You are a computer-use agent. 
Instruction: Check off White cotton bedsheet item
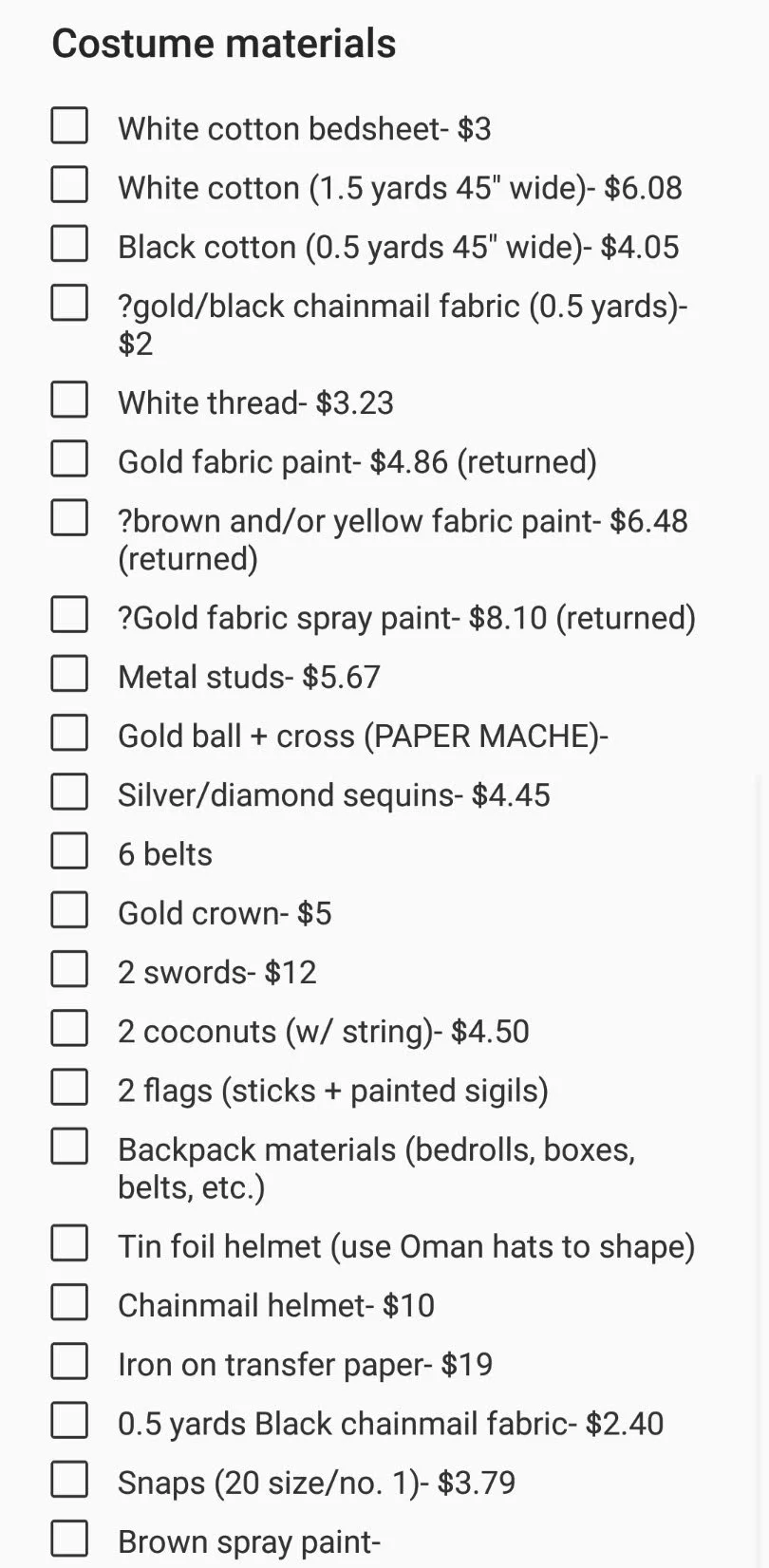point(69,125)
